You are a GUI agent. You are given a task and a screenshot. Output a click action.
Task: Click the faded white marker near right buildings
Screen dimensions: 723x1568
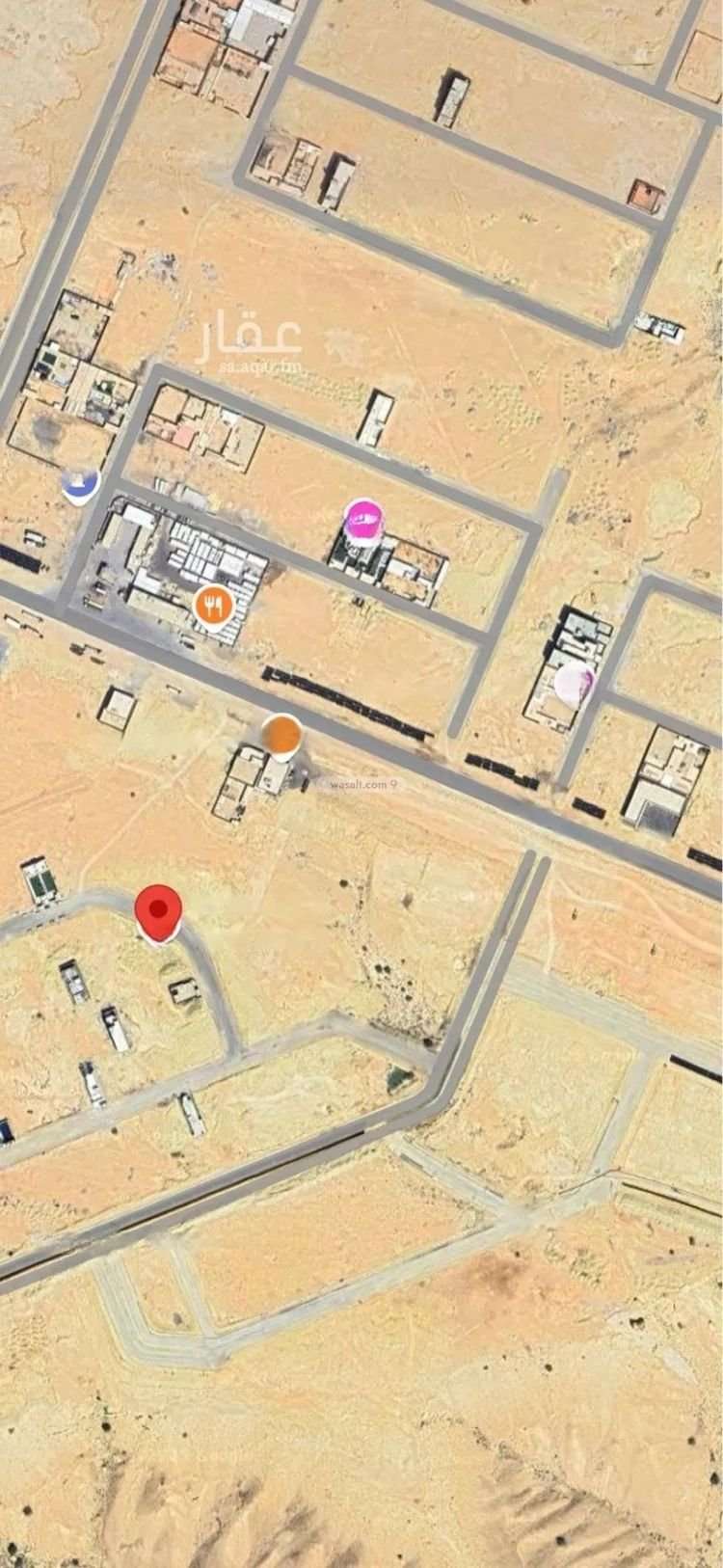pos(574,687)
